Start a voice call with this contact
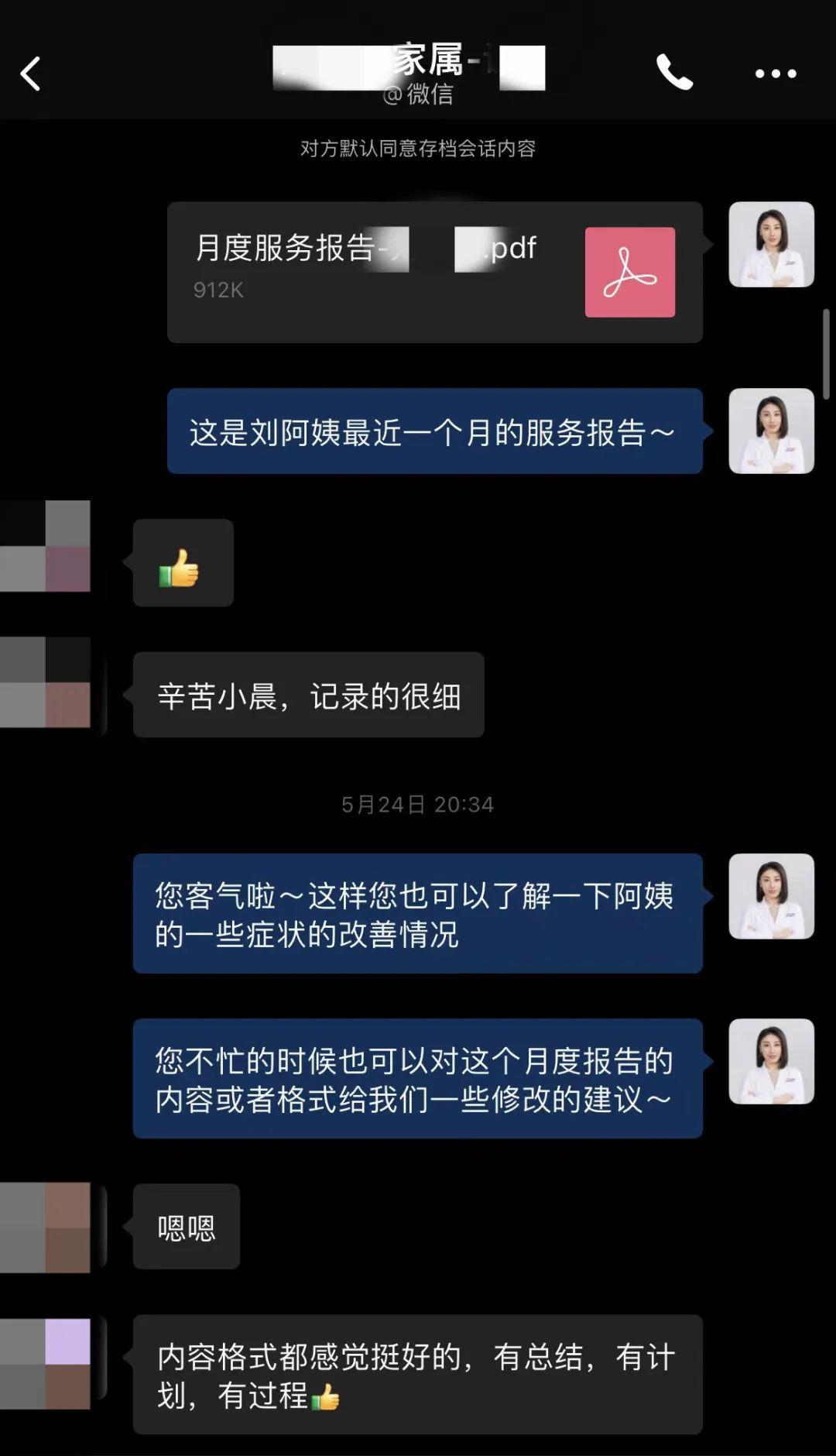The width and height of the screenshot is (836, 1456). point(674,73)
